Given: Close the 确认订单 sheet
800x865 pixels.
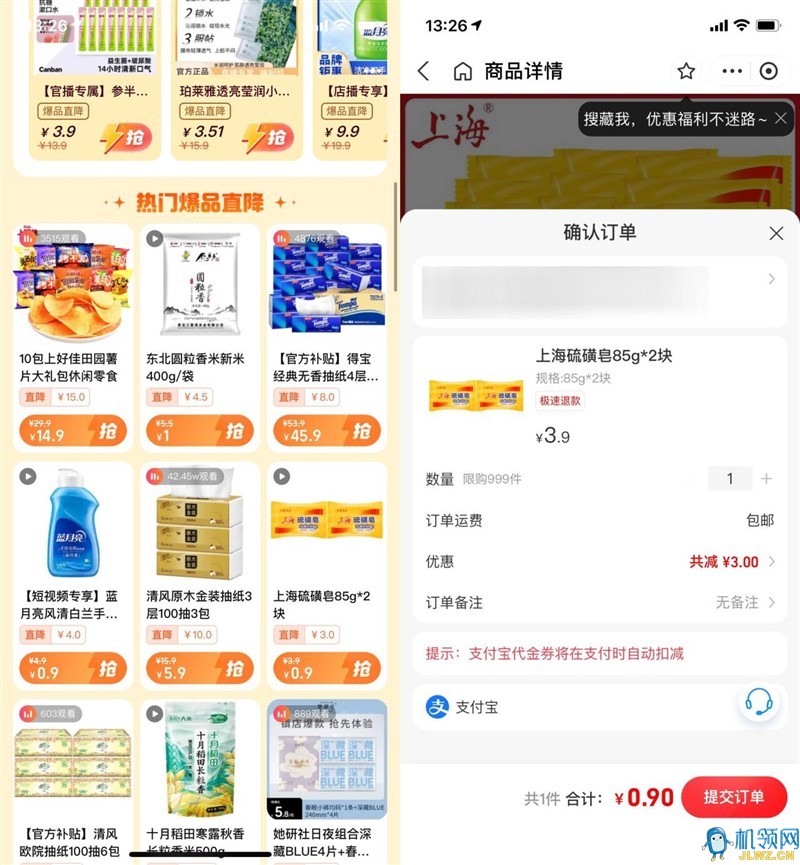Looking at the screenshot, I should (x=776, y=233).
